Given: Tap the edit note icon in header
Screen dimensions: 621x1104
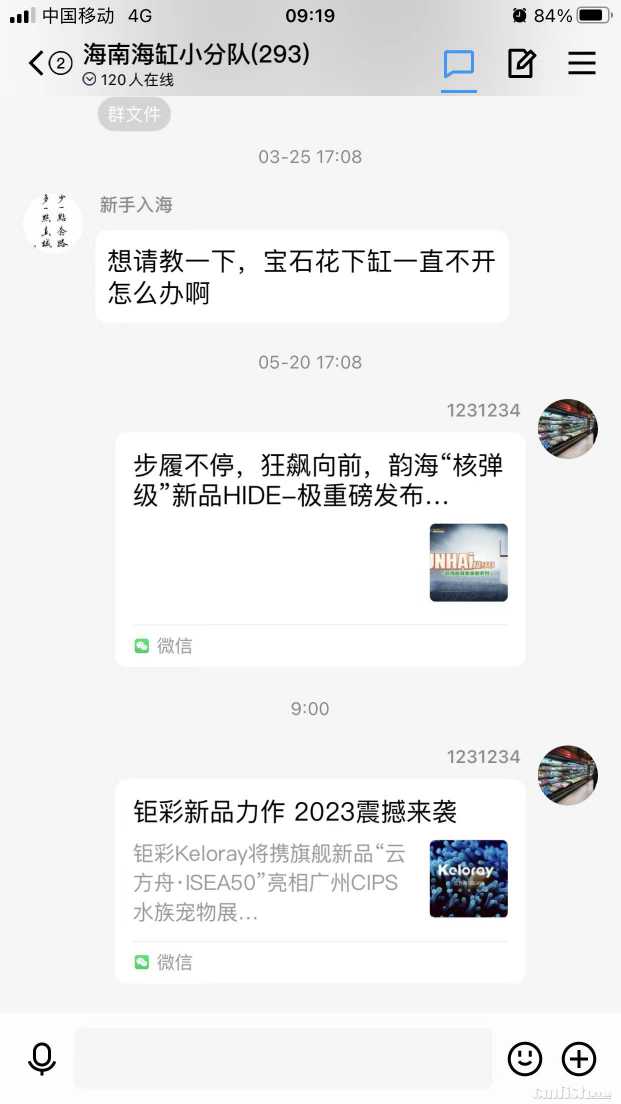Looking at the screenshot, I should 521,64.
